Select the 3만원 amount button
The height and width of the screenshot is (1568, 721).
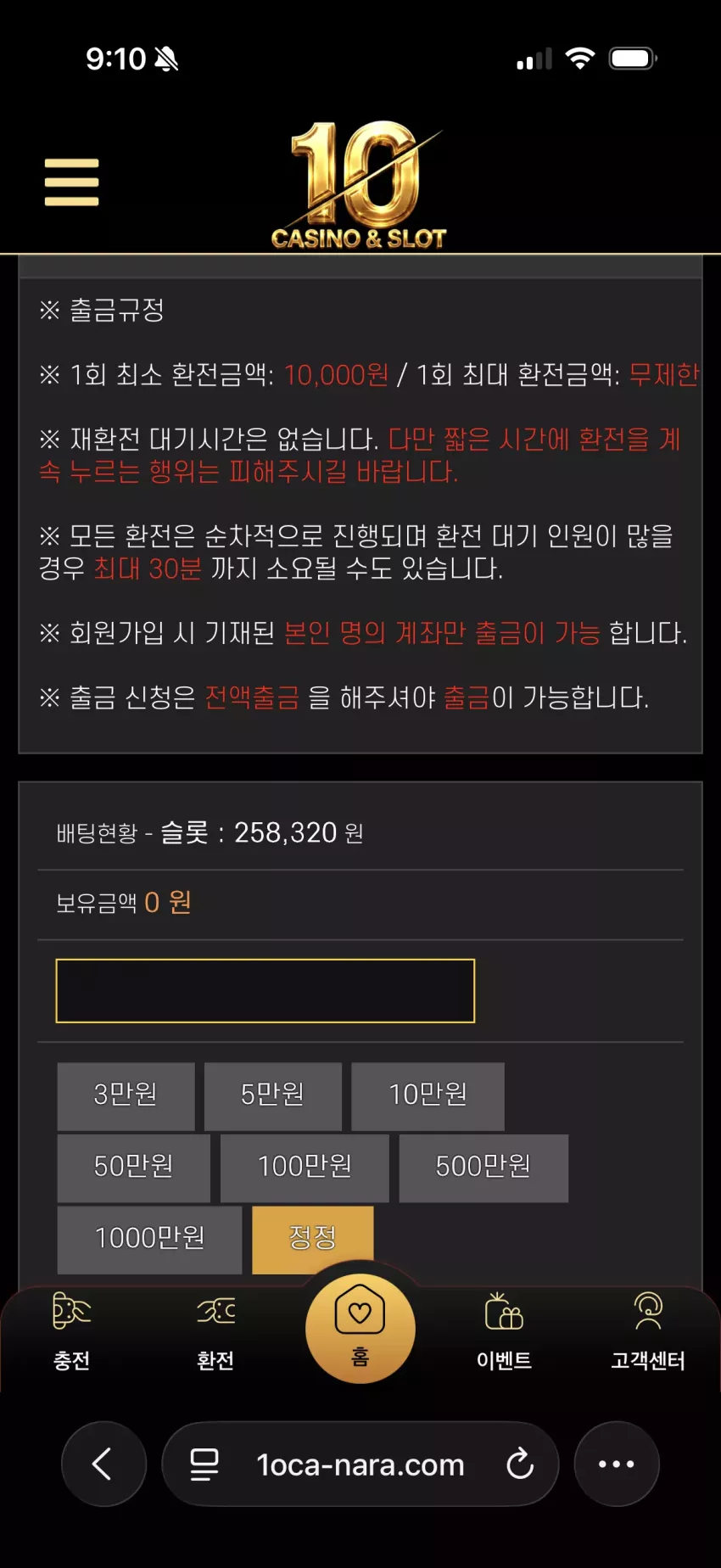pos(126,1095)
